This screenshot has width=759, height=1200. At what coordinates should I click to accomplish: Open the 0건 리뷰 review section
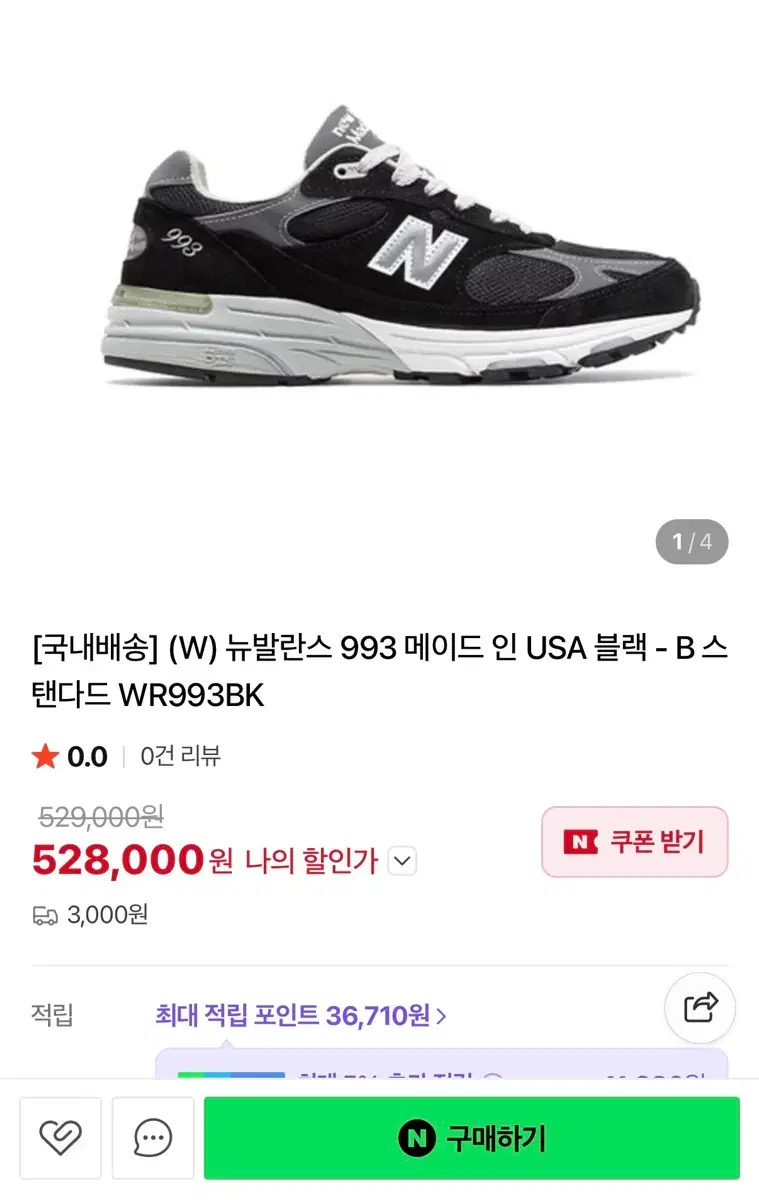181,757
